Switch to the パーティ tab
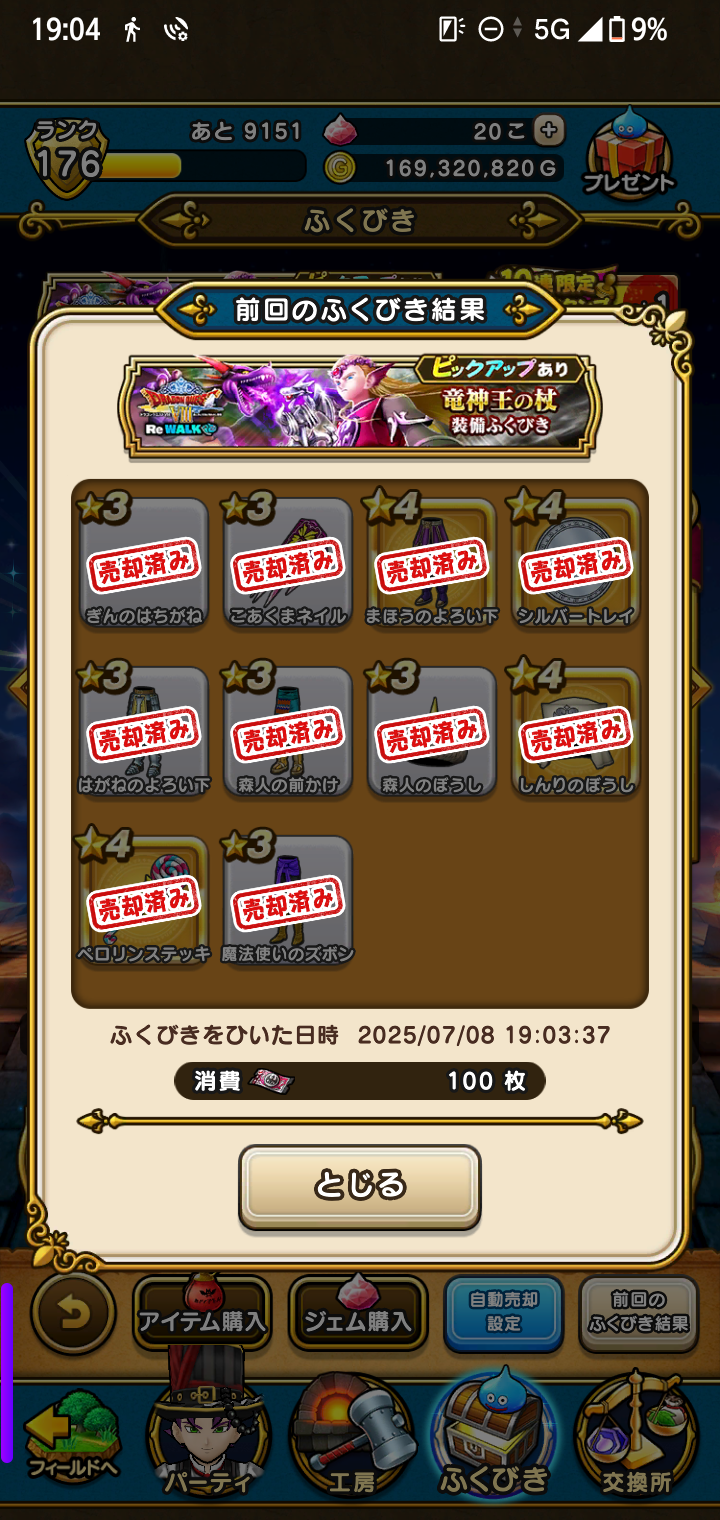 208,1440
